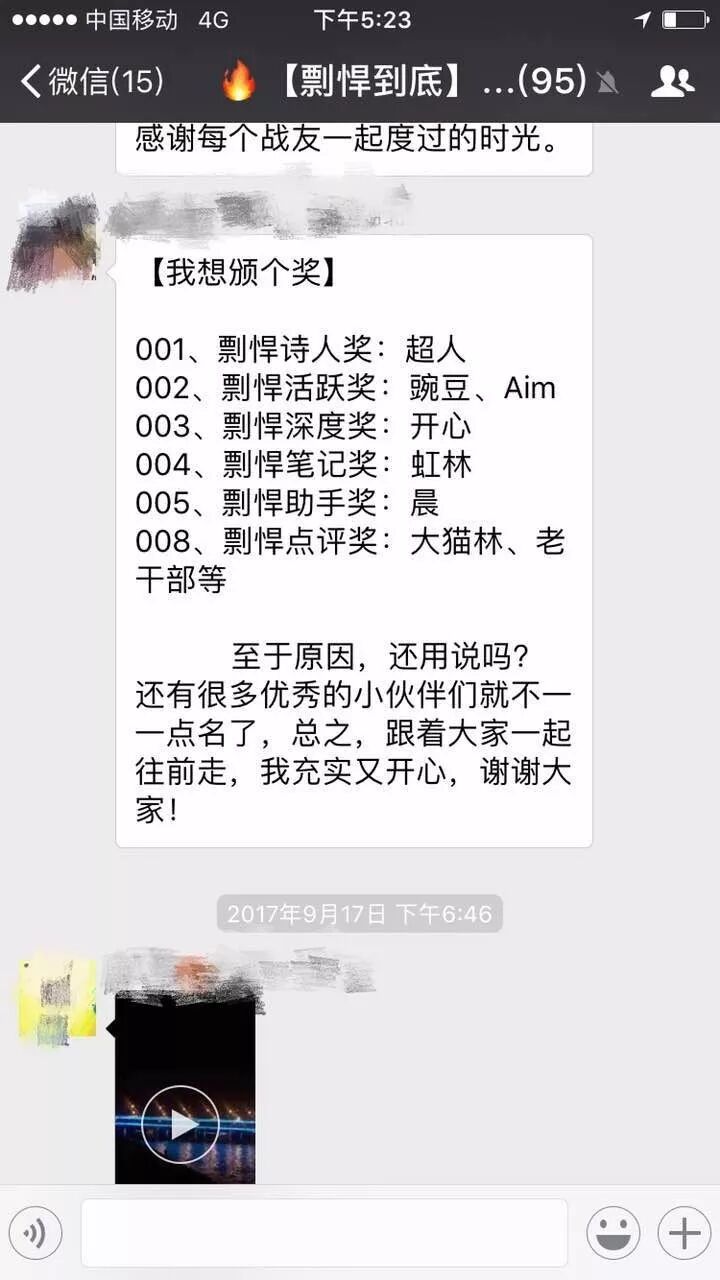
Task: Go back to the WeChat chat list
Action: 90,81
